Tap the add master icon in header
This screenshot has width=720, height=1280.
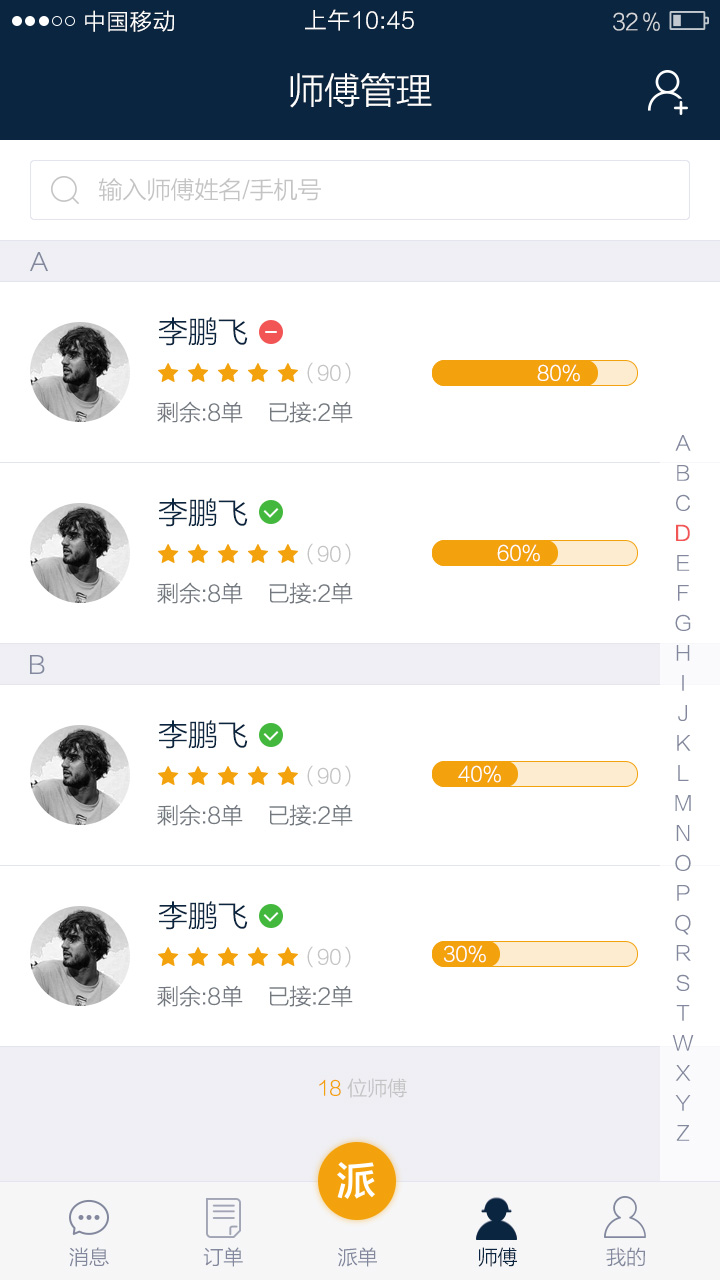[667, 92]
